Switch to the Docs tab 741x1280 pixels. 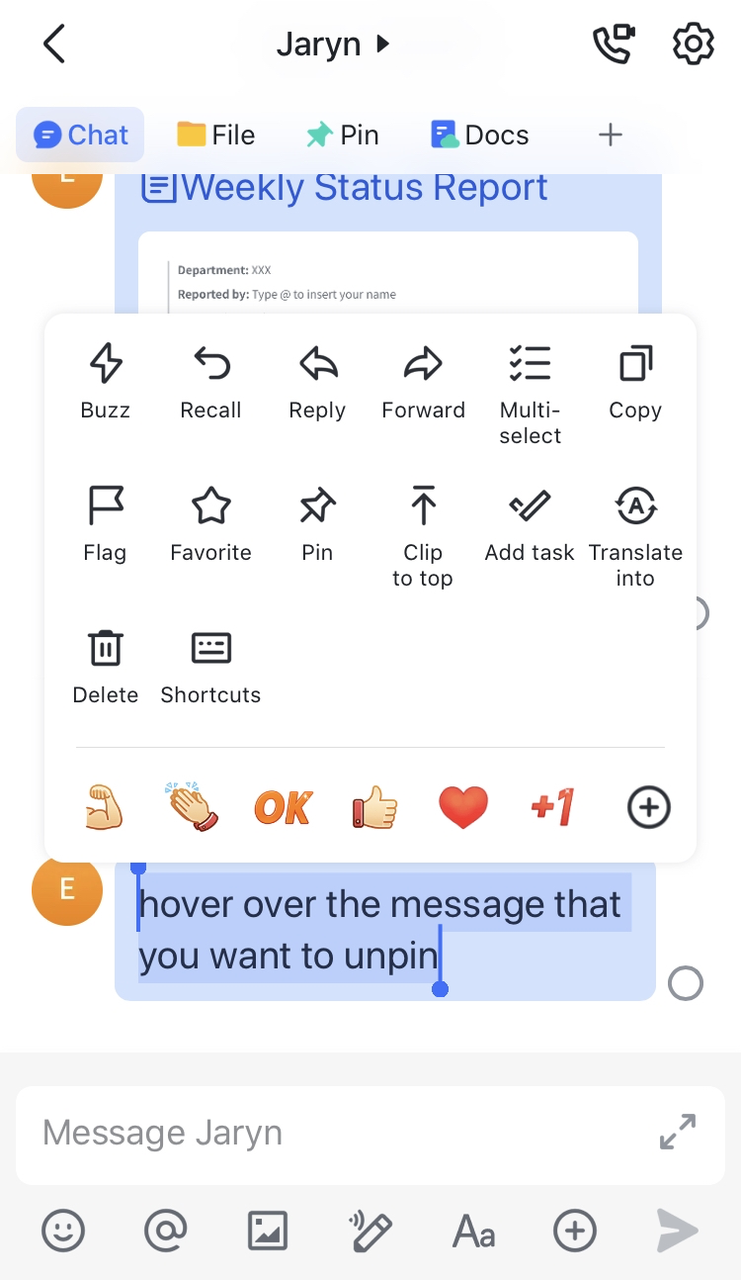[480, 135]
